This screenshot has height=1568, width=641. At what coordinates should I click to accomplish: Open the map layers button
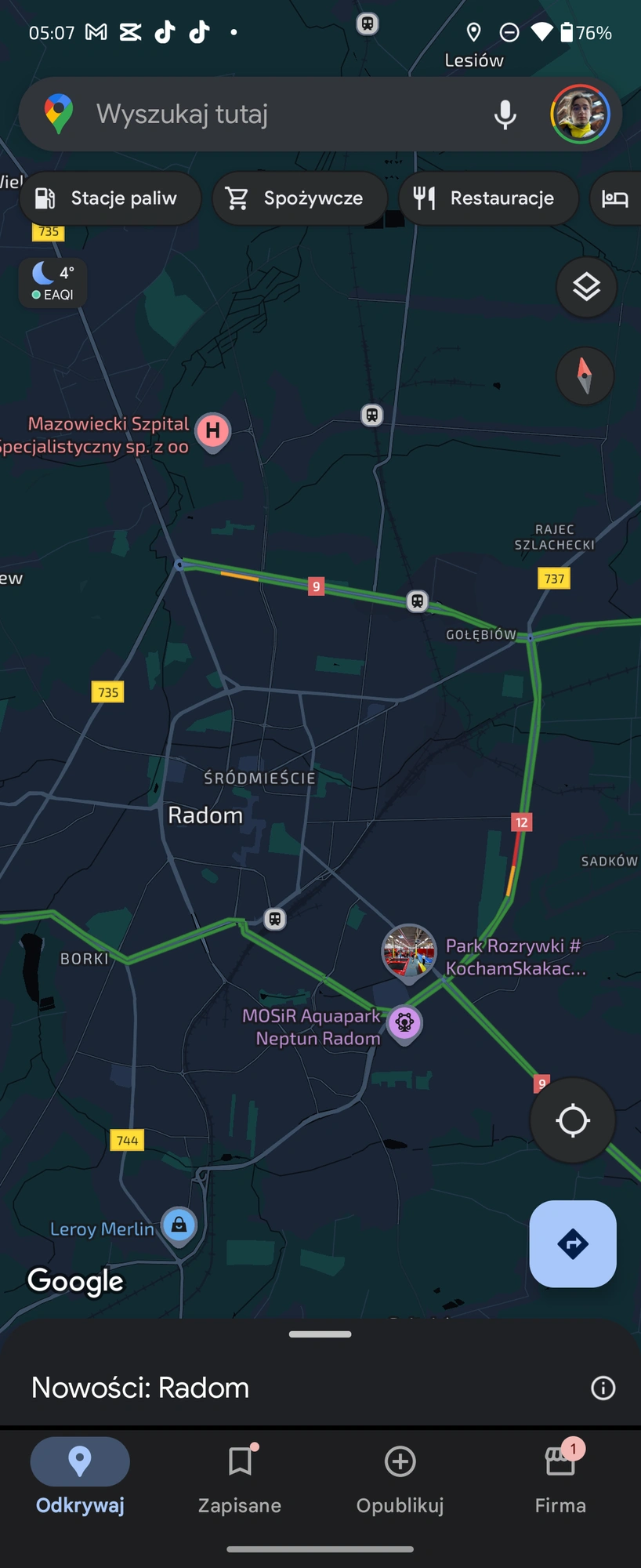pos(586,288)
